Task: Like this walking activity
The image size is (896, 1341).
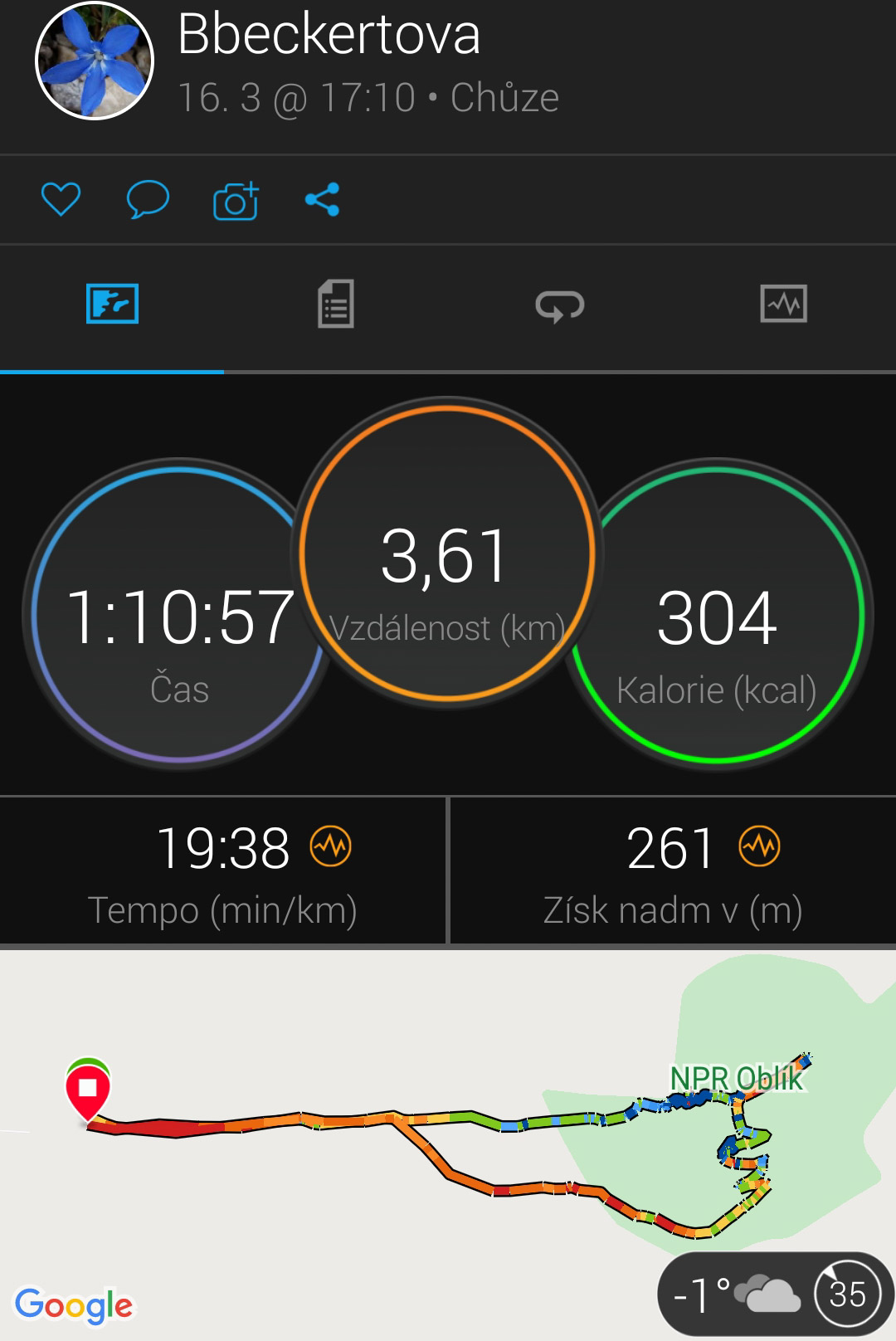Action: [61, 199]
